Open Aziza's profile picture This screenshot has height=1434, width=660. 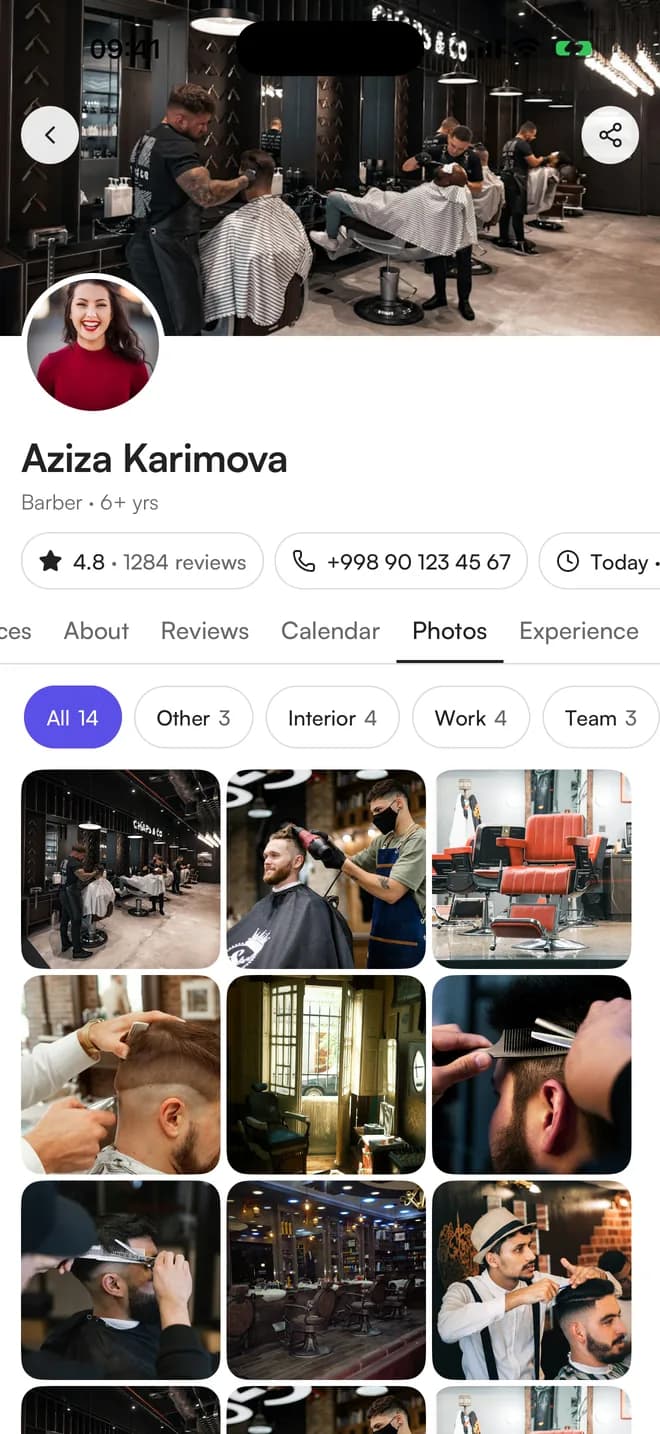[93, 343]
